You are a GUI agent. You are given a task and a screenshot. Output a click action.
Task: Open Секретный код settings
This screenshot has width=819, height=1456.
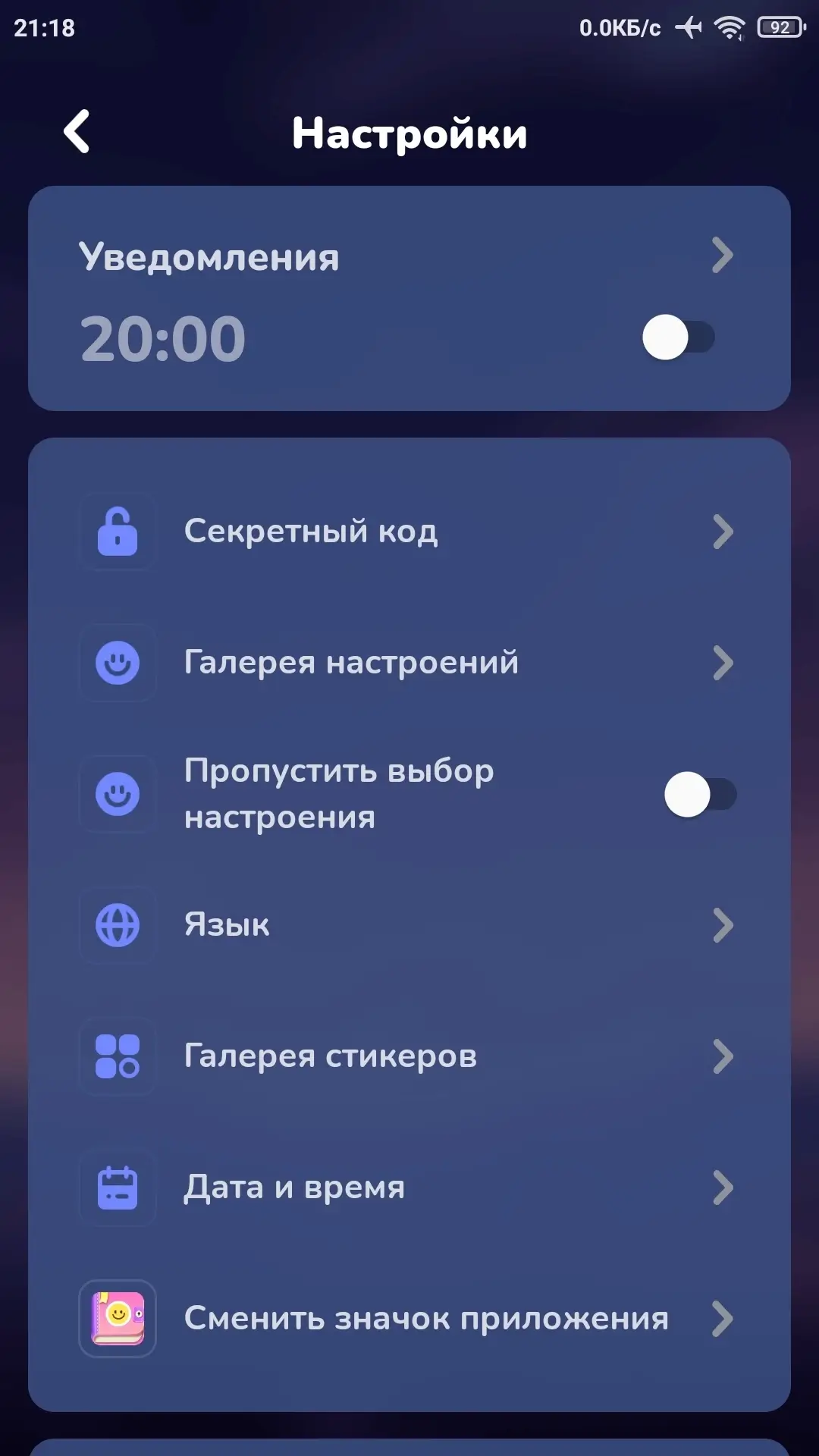[409, 532]
